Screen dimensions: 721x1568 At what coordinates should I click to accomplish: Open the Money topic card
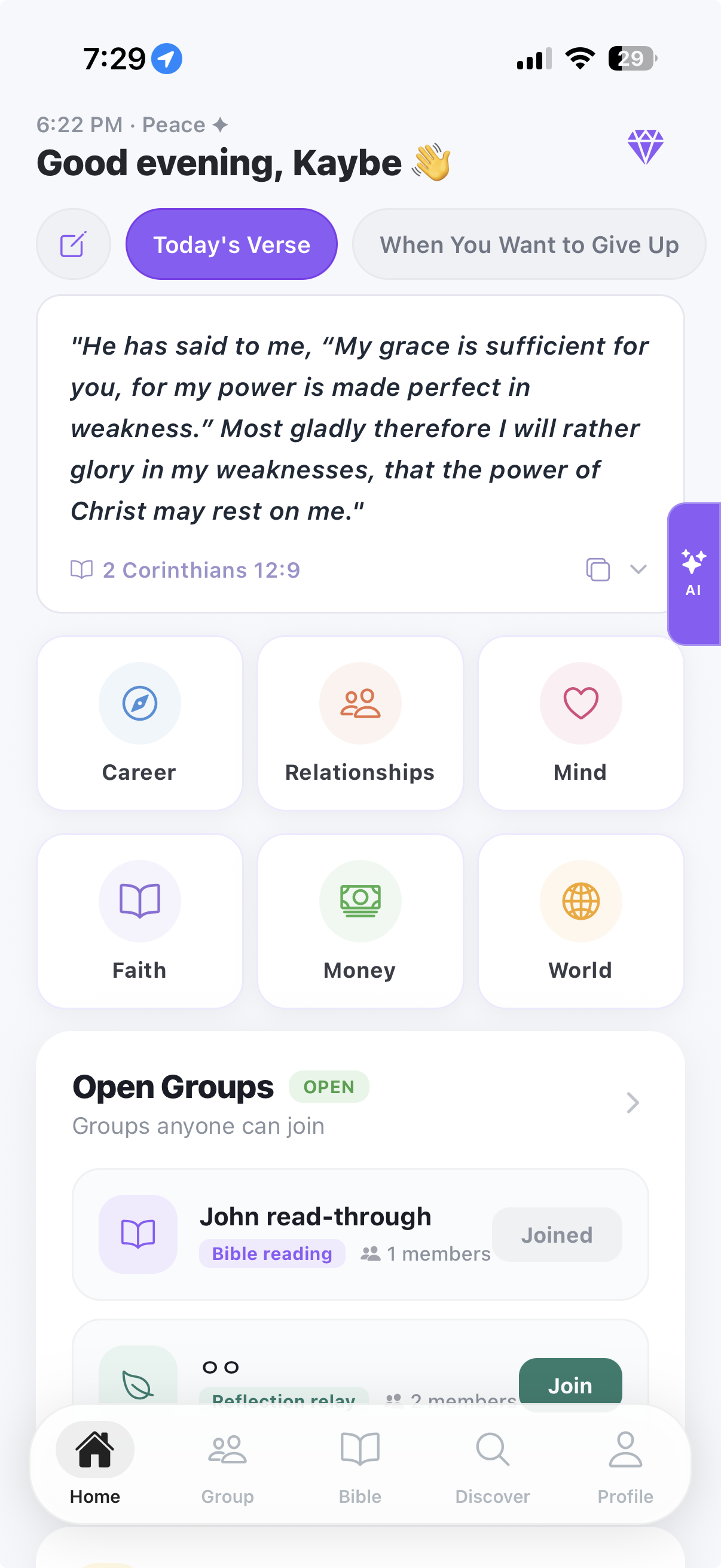[x=360, y=921]
